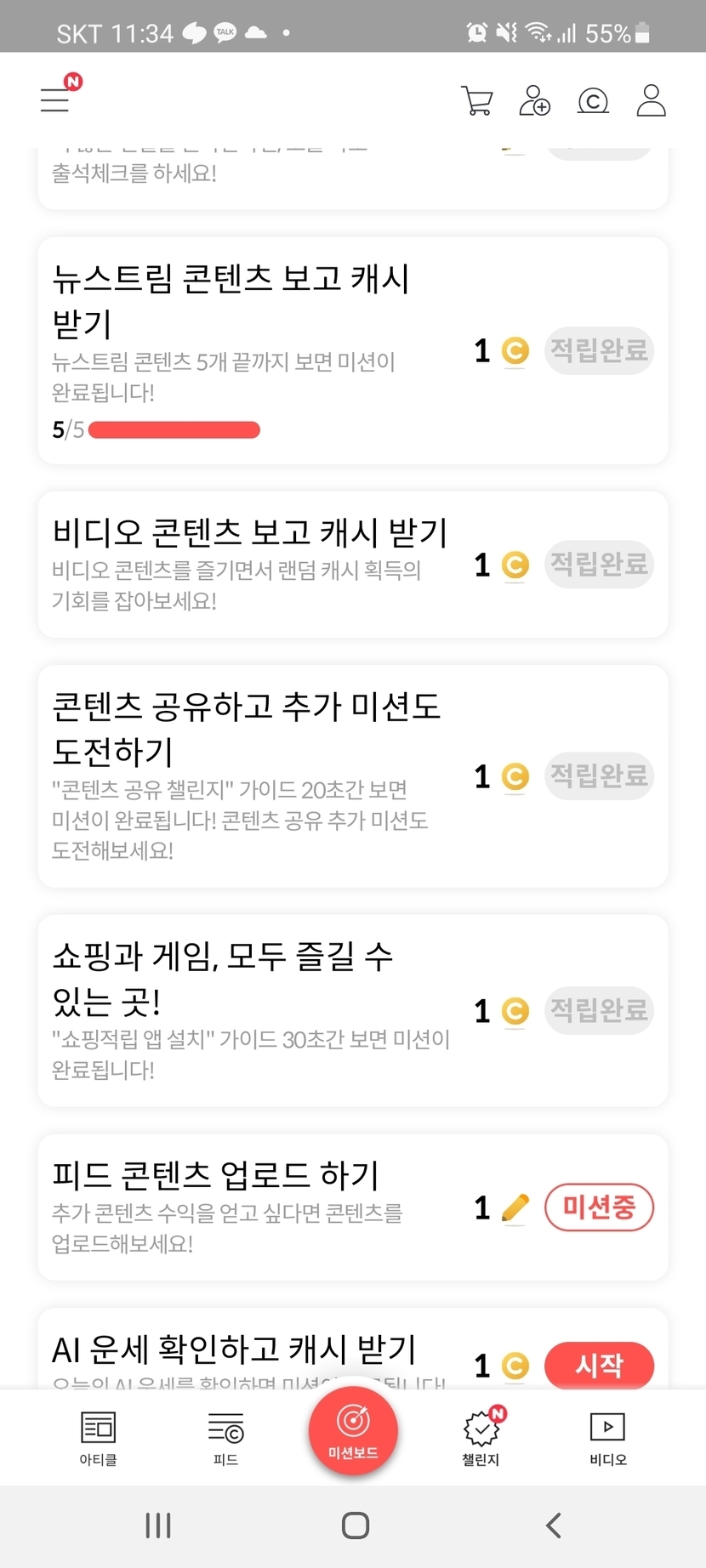Tap the 미션중 button for feed upload
Screen dimensions: 706x1568
[599, 1207]
